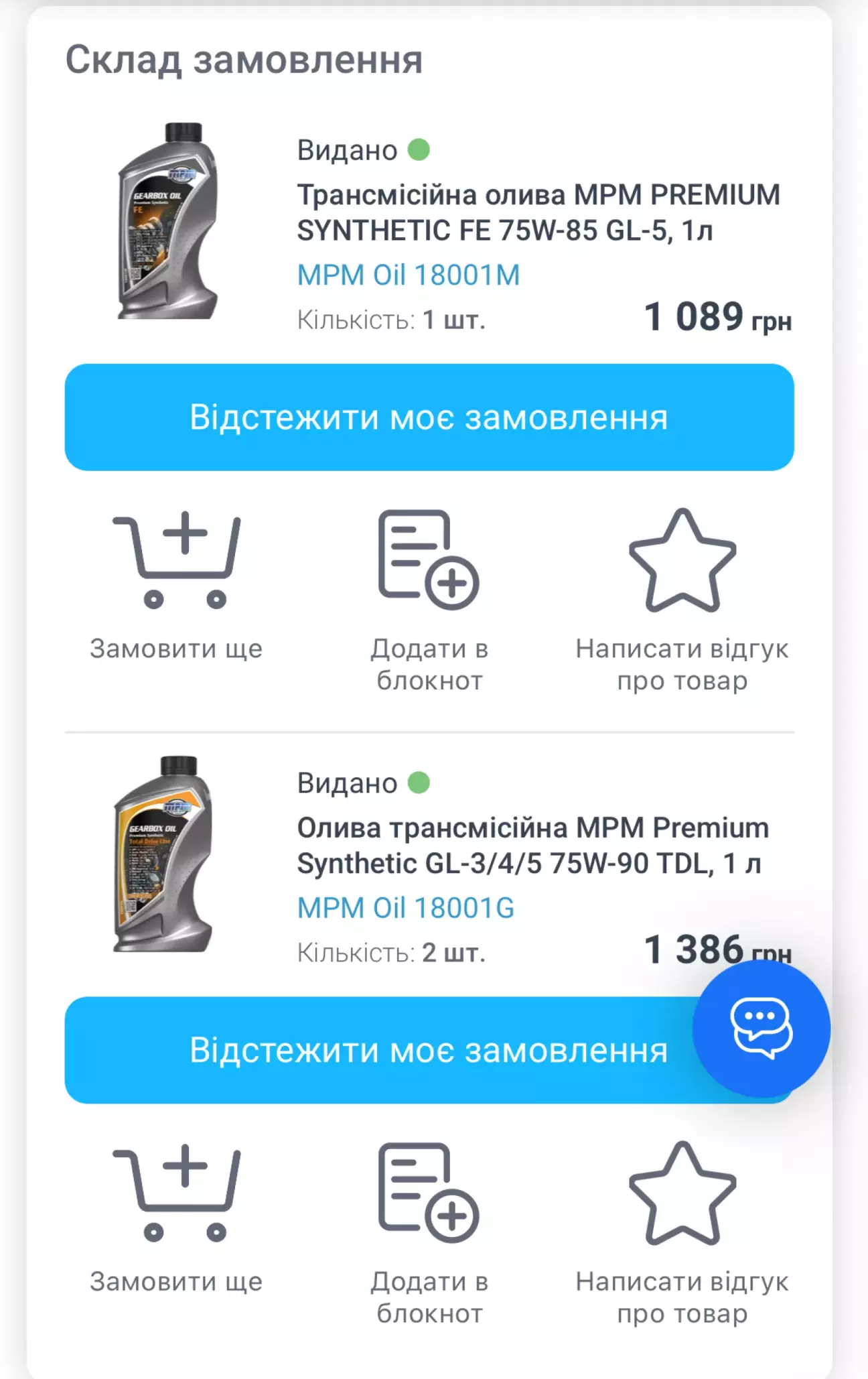
Task: View the MPM 75W-90 TDL product image
Action: click(x=163, y=854)
